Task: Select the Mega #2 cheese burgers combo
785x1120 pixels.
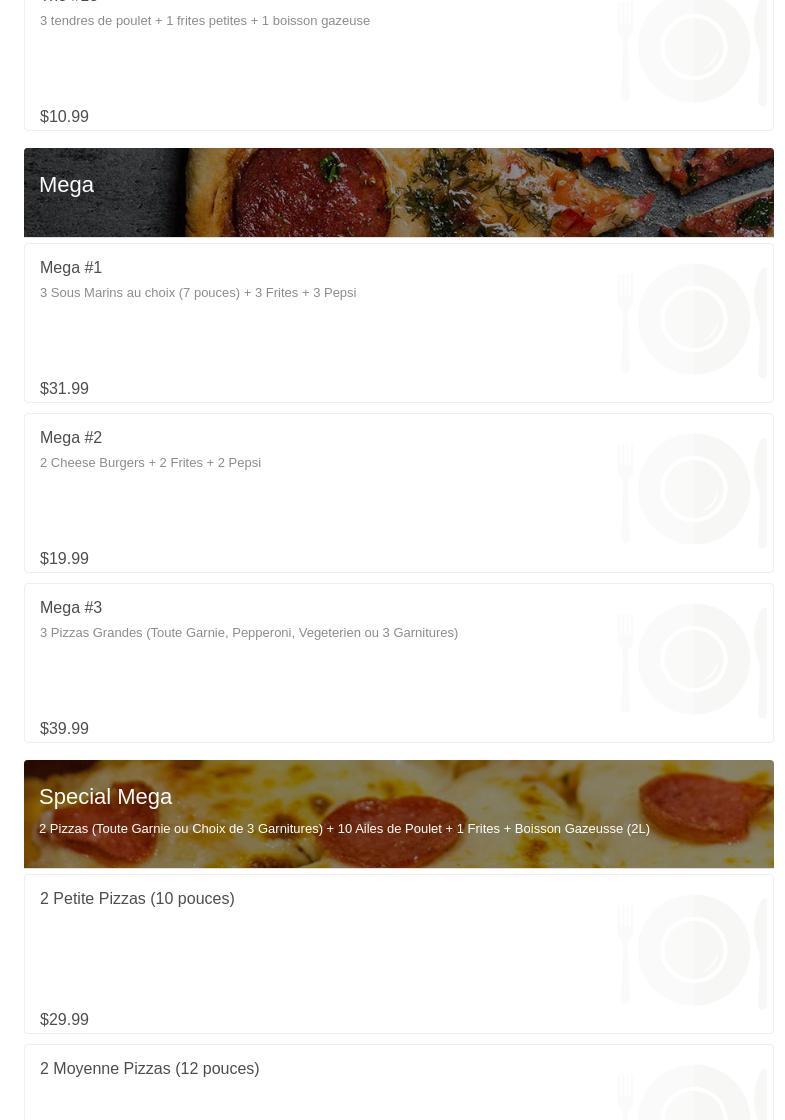Action: coord(398,493)
